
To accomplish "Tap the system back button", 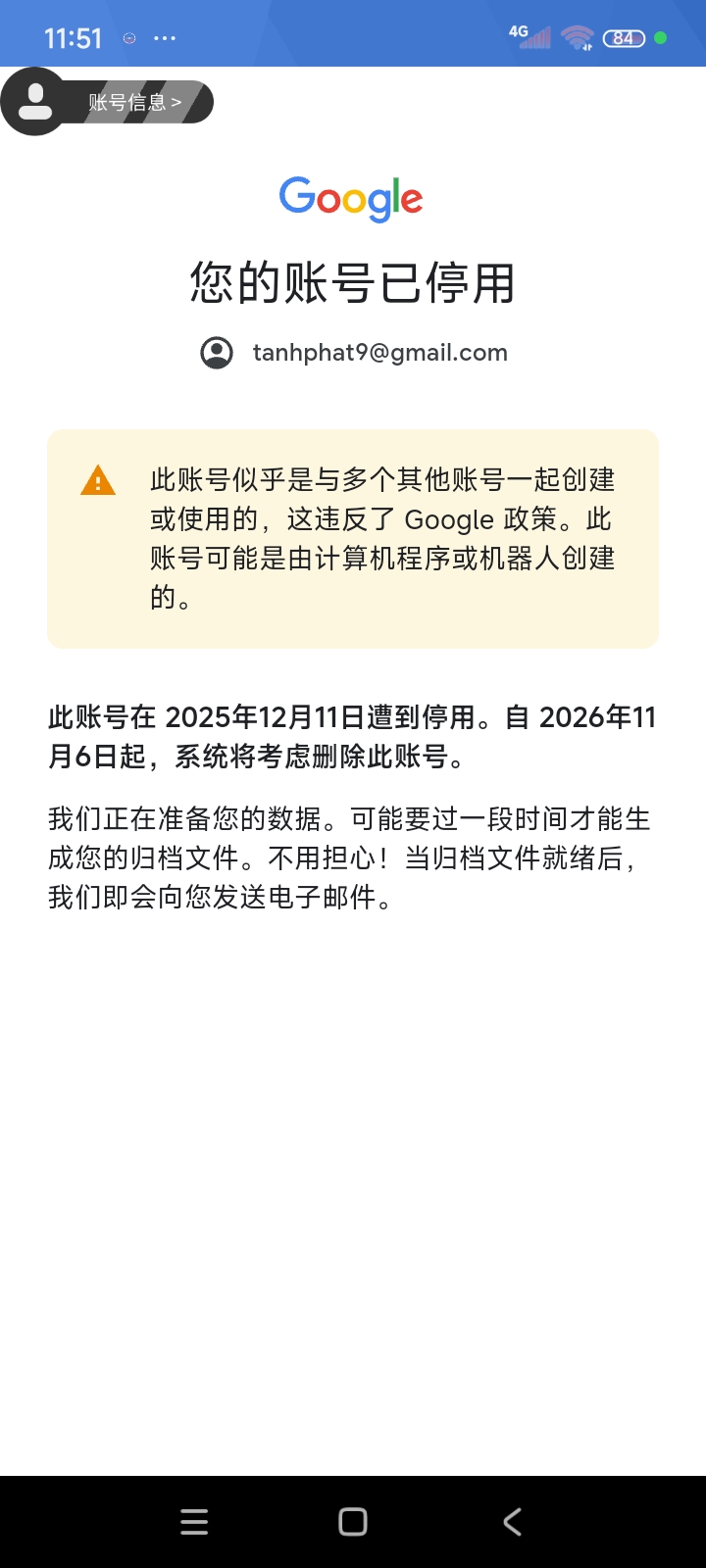I will [x=512, y=1521].
